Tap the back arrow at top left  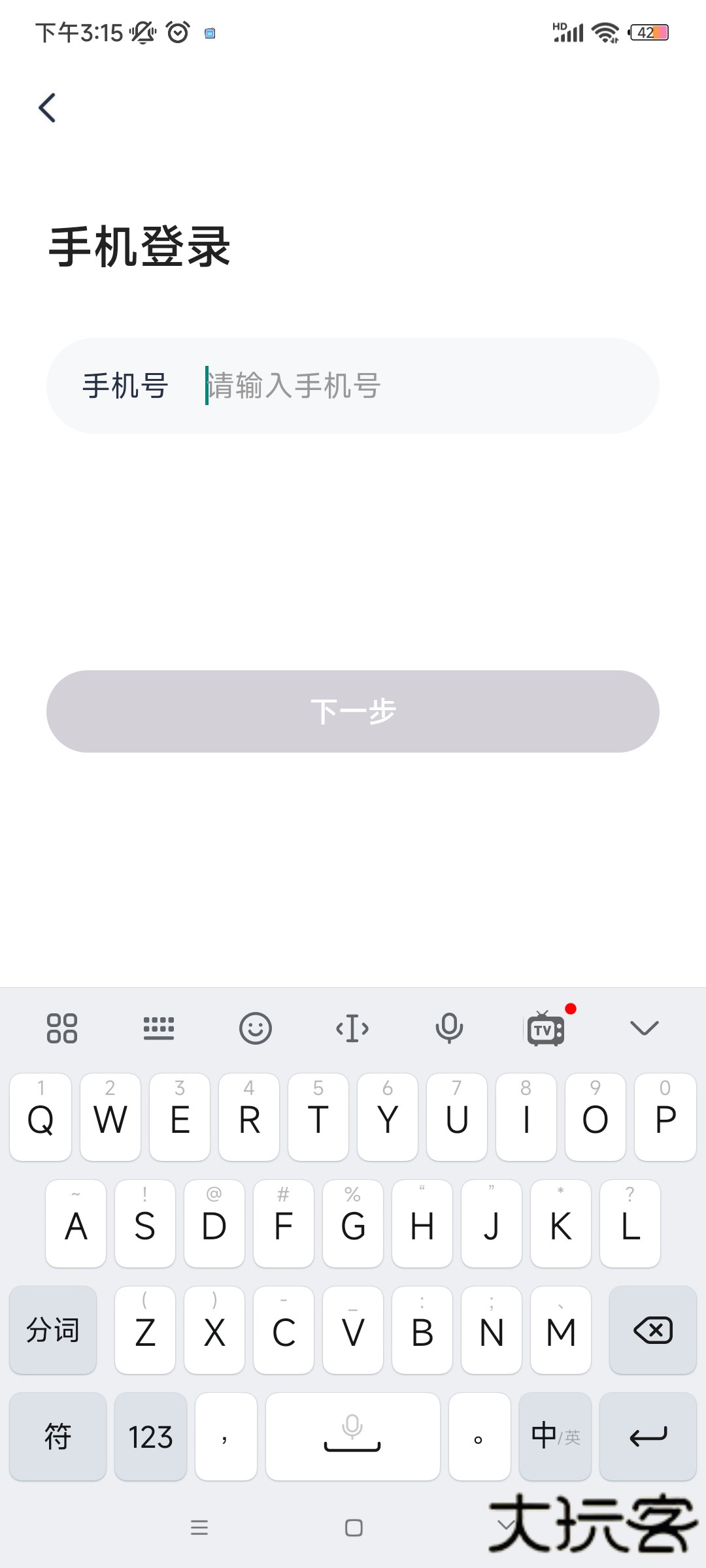coord(46,106)
